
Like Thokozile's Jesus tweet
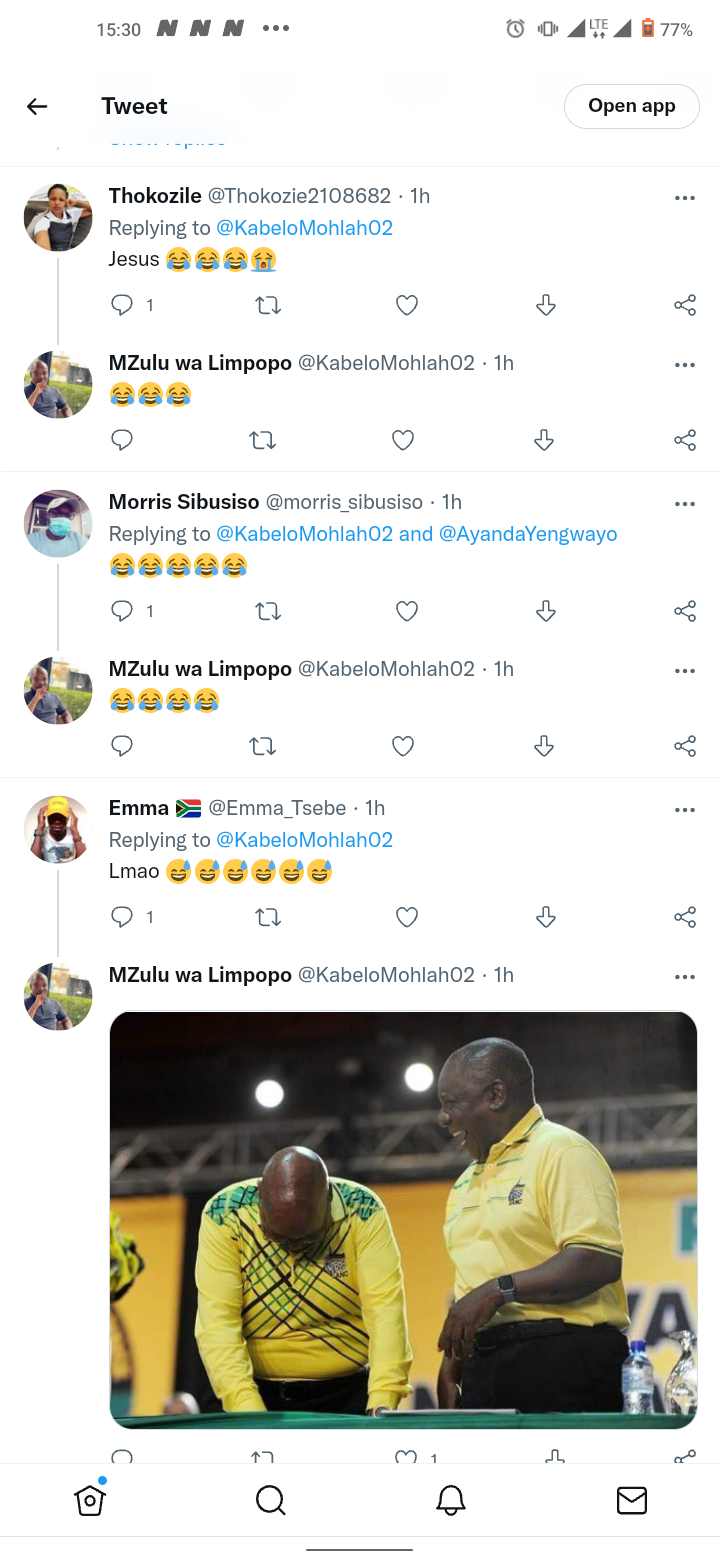[x=407, y=305]
